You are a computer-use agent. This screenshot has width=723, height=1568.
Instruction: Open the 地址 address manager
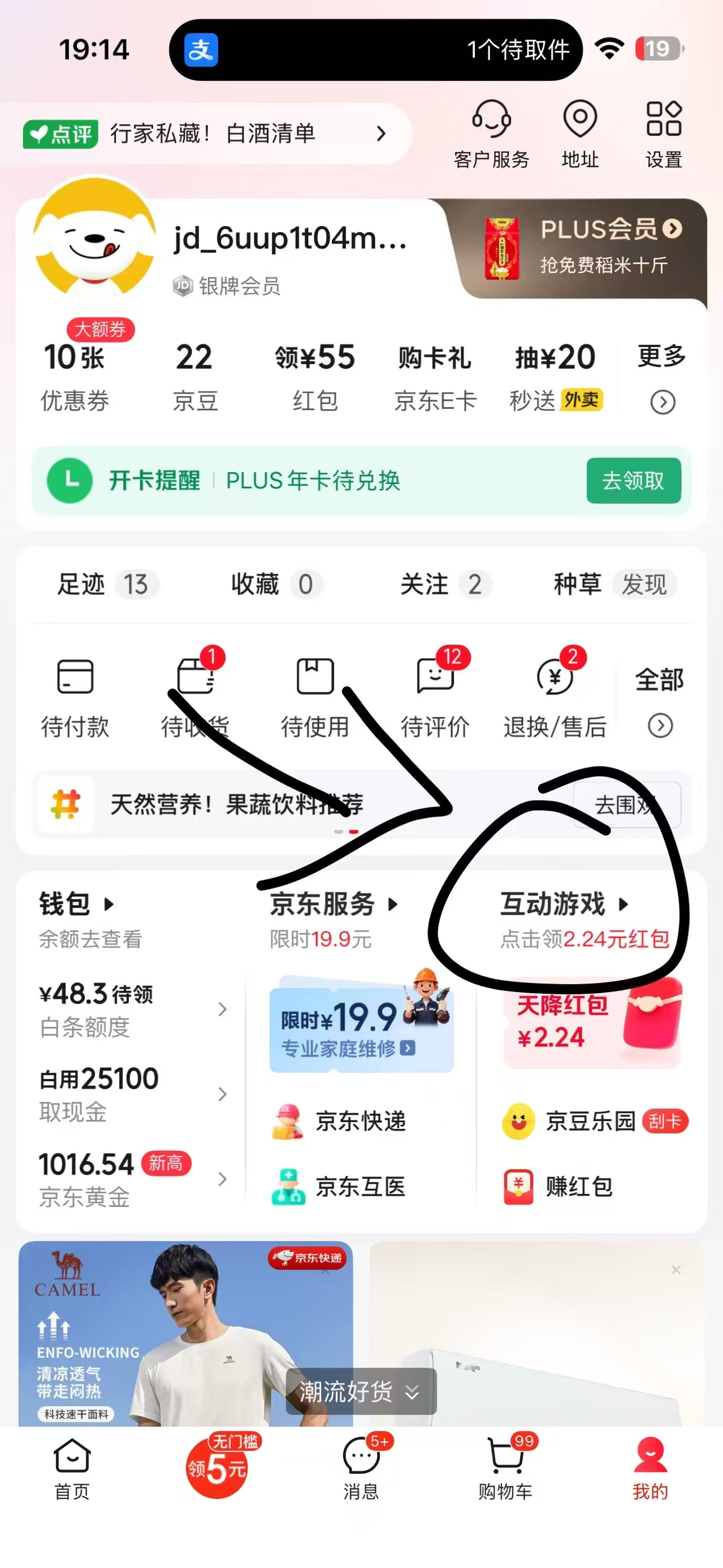point(579,134)
